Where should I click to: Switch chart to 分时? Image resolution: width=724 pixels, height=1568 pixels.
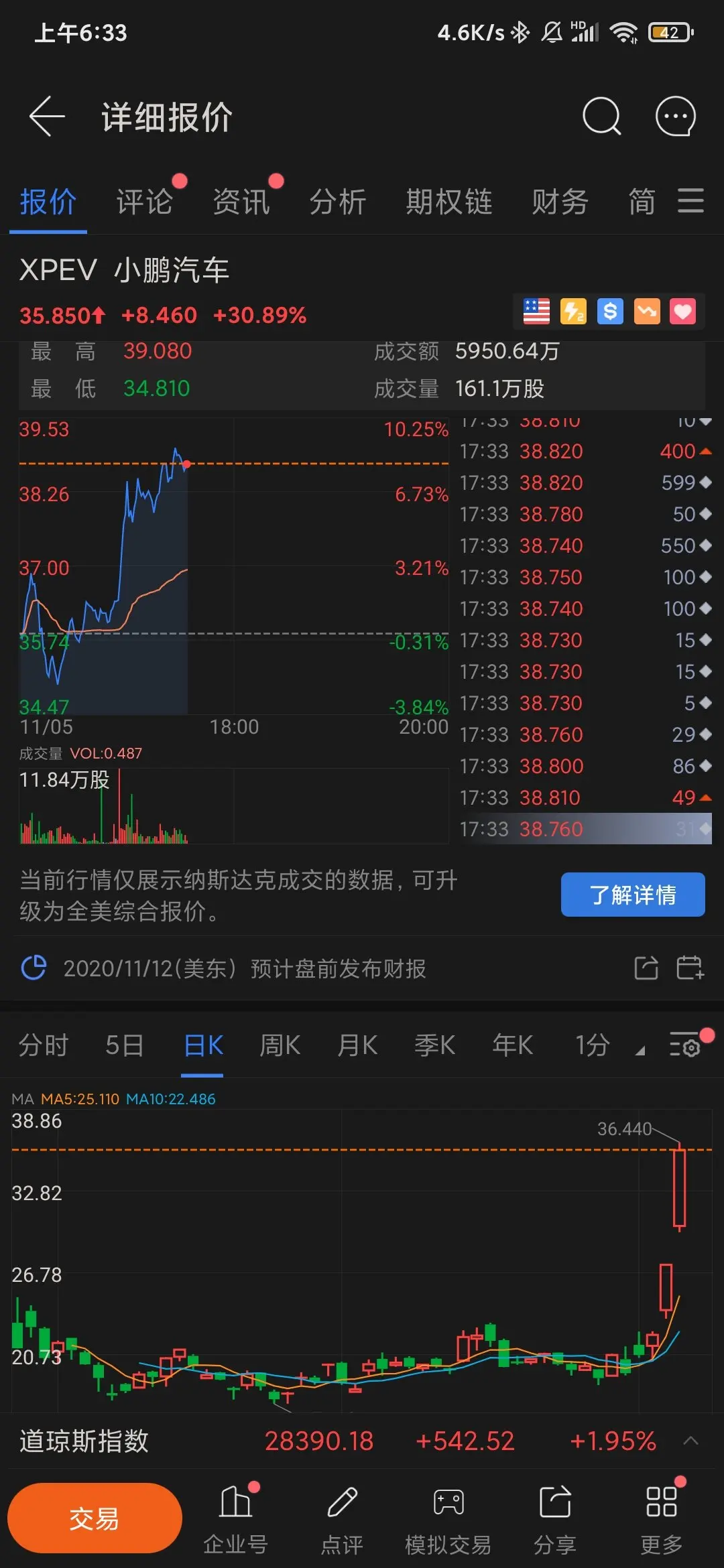[x=44, y=1045]
